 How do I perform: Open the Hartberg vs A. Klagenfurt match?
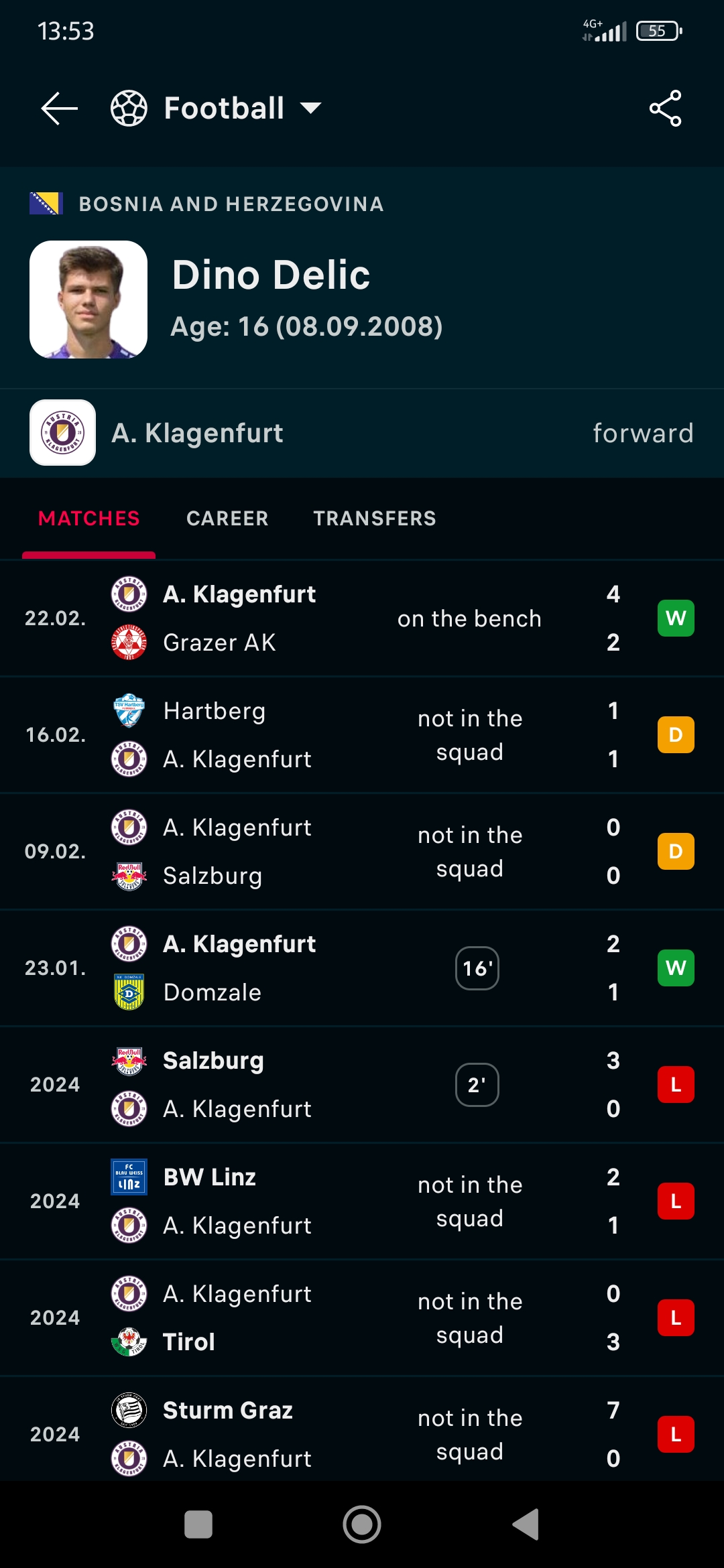pyautogui.click(x=362, y=735)
